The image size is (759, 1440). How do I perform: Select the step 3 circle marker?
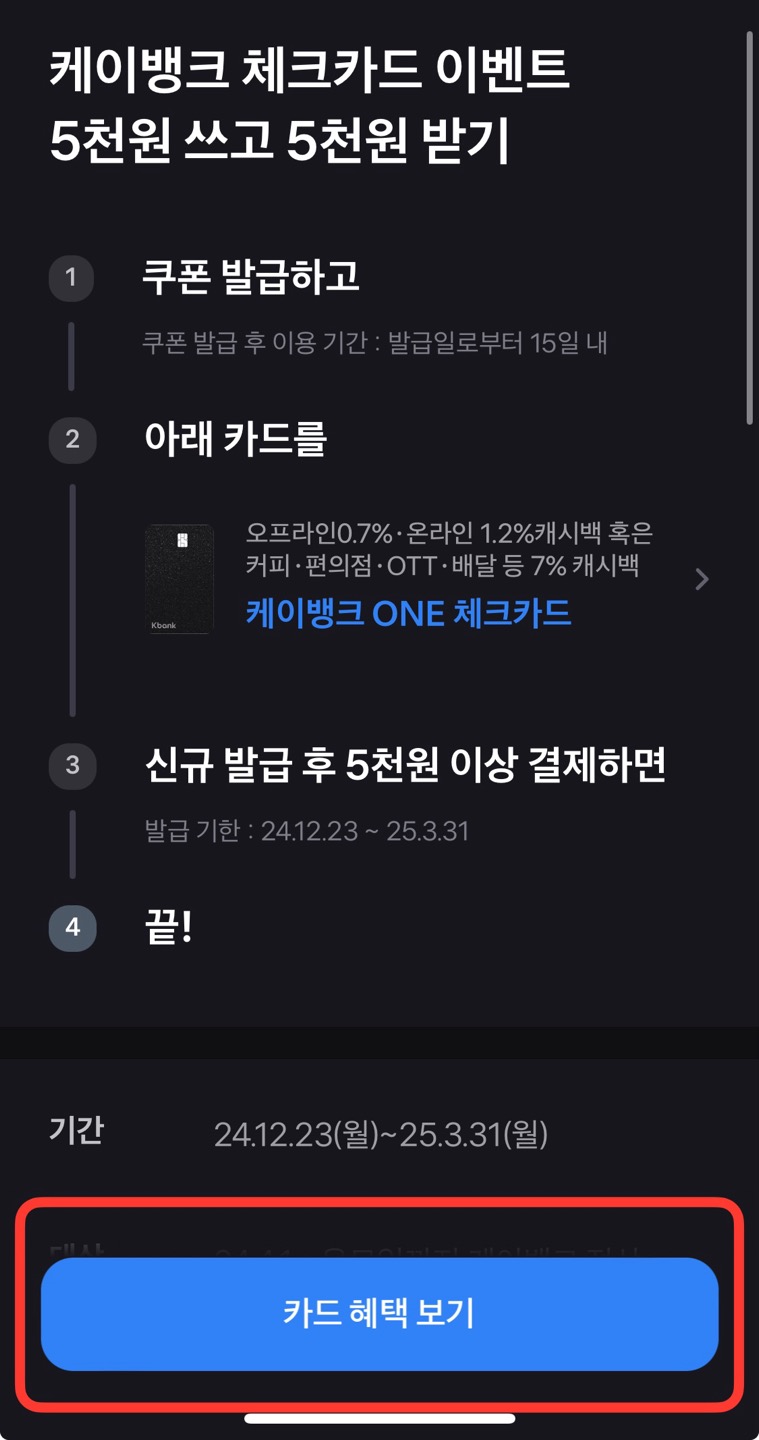tap(71, 767)
